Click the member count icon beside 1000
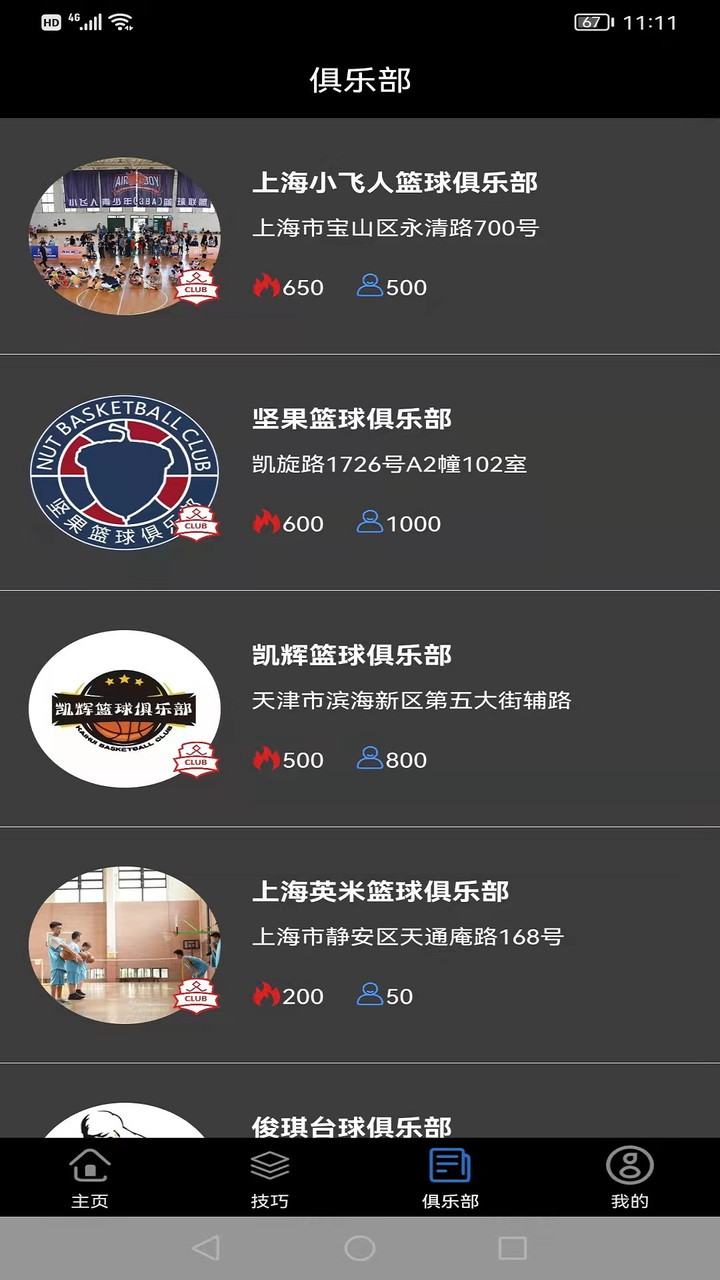 click(x=371, y=523)
